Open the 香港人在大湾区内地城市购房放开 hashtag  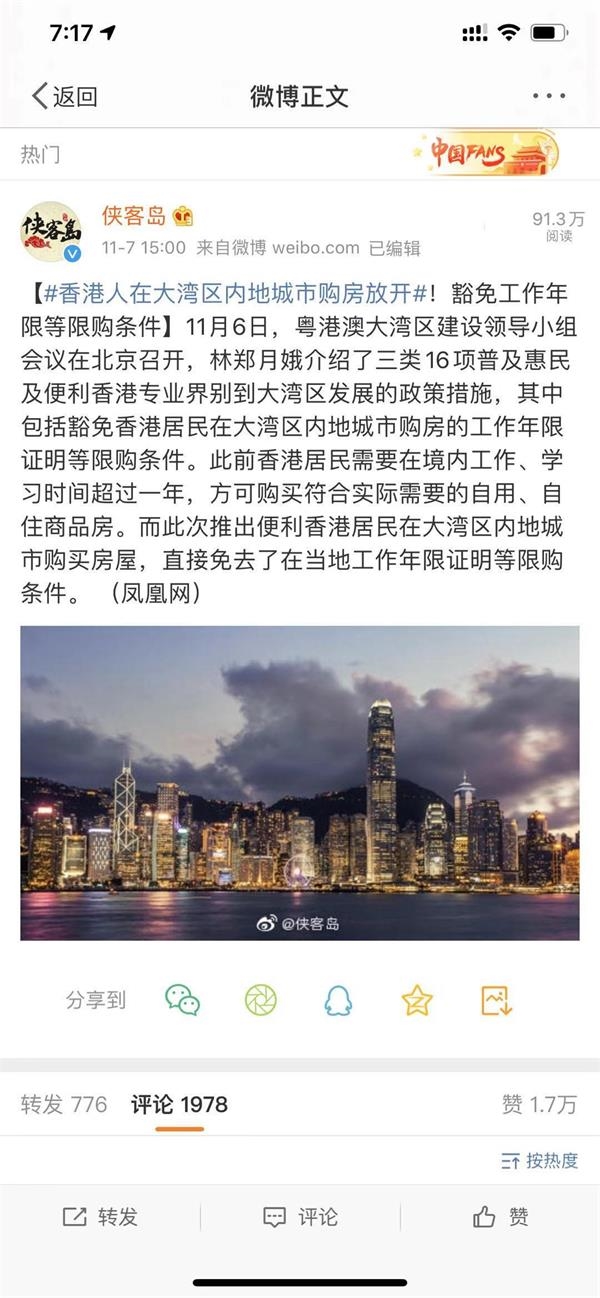click(x=233, y=293)
